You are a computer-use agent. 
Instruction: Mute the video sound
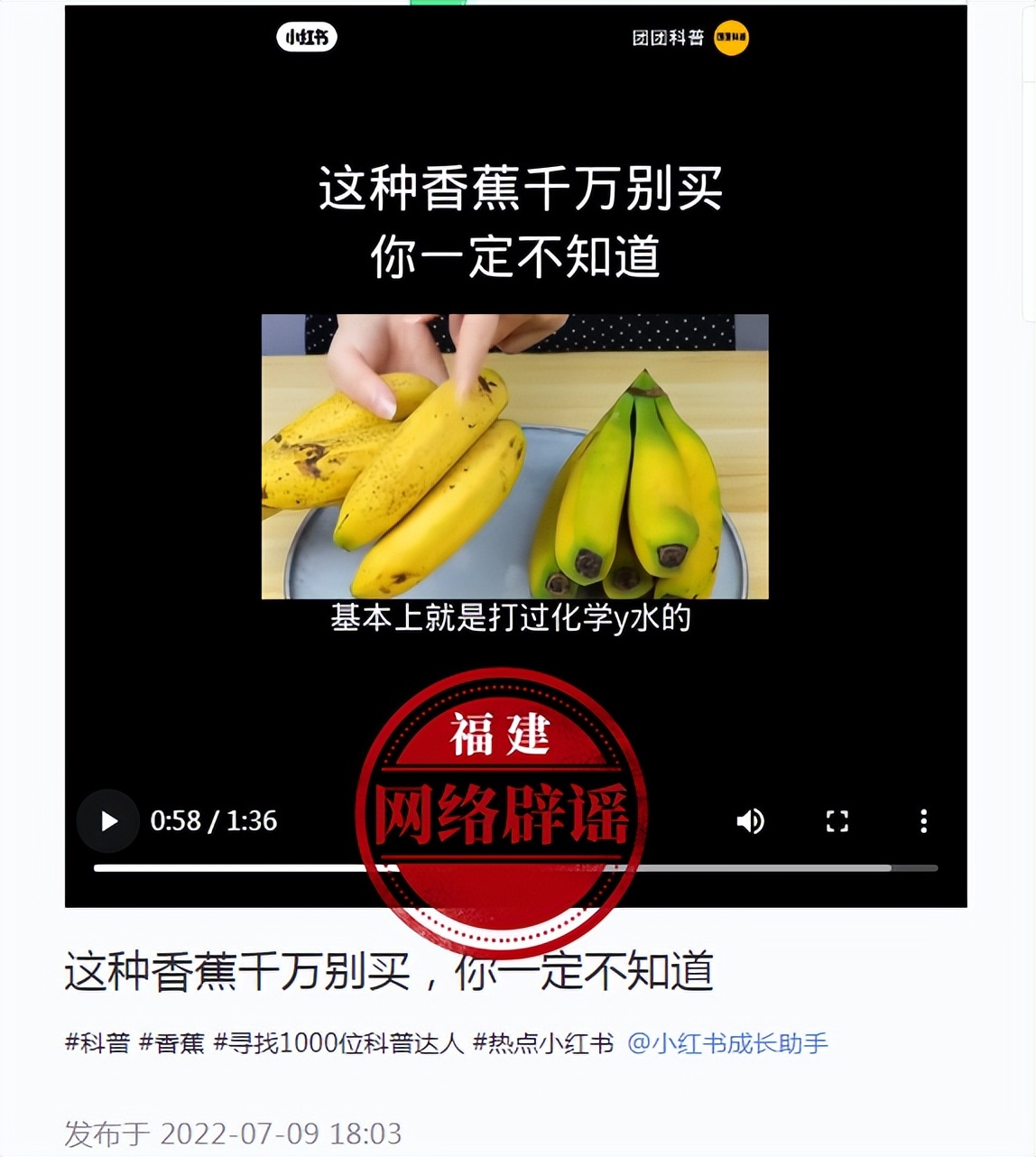point(750,821)
